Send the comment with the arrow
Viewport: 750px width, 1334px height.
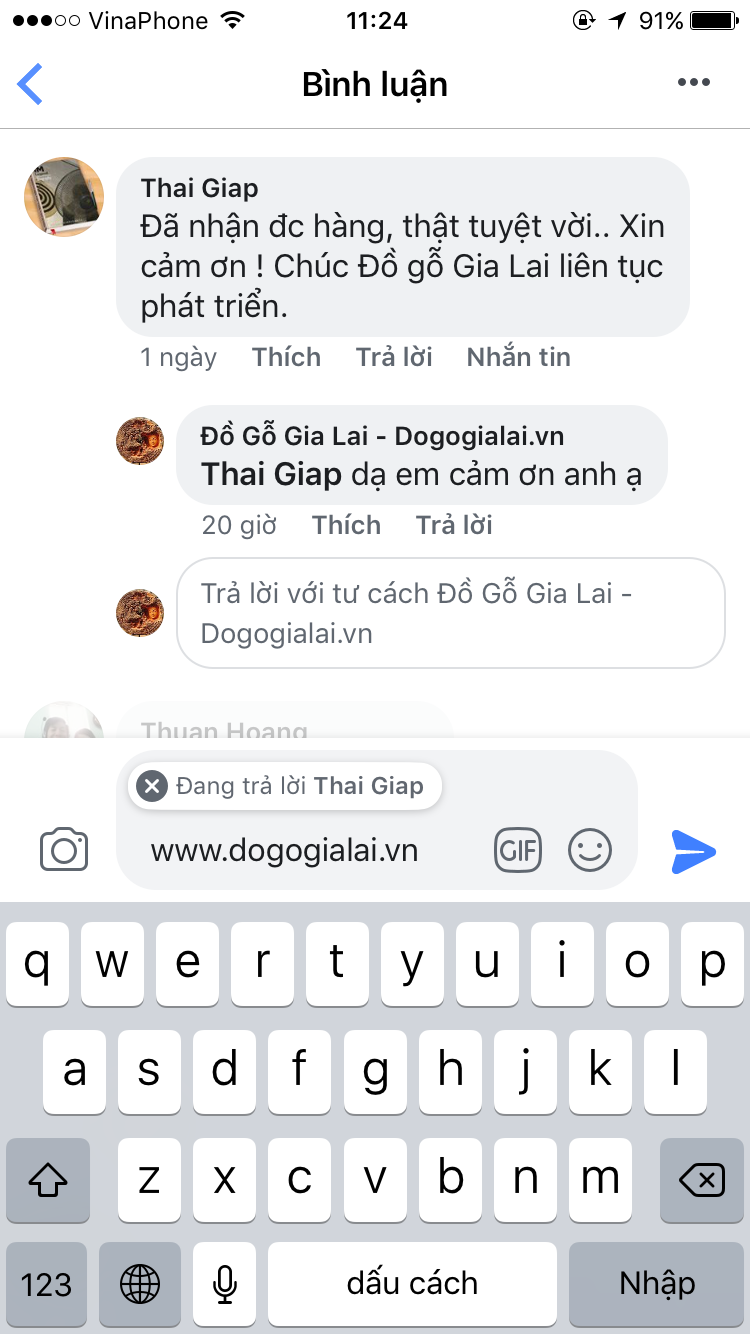pyautogui.click(x=693, y=851)
